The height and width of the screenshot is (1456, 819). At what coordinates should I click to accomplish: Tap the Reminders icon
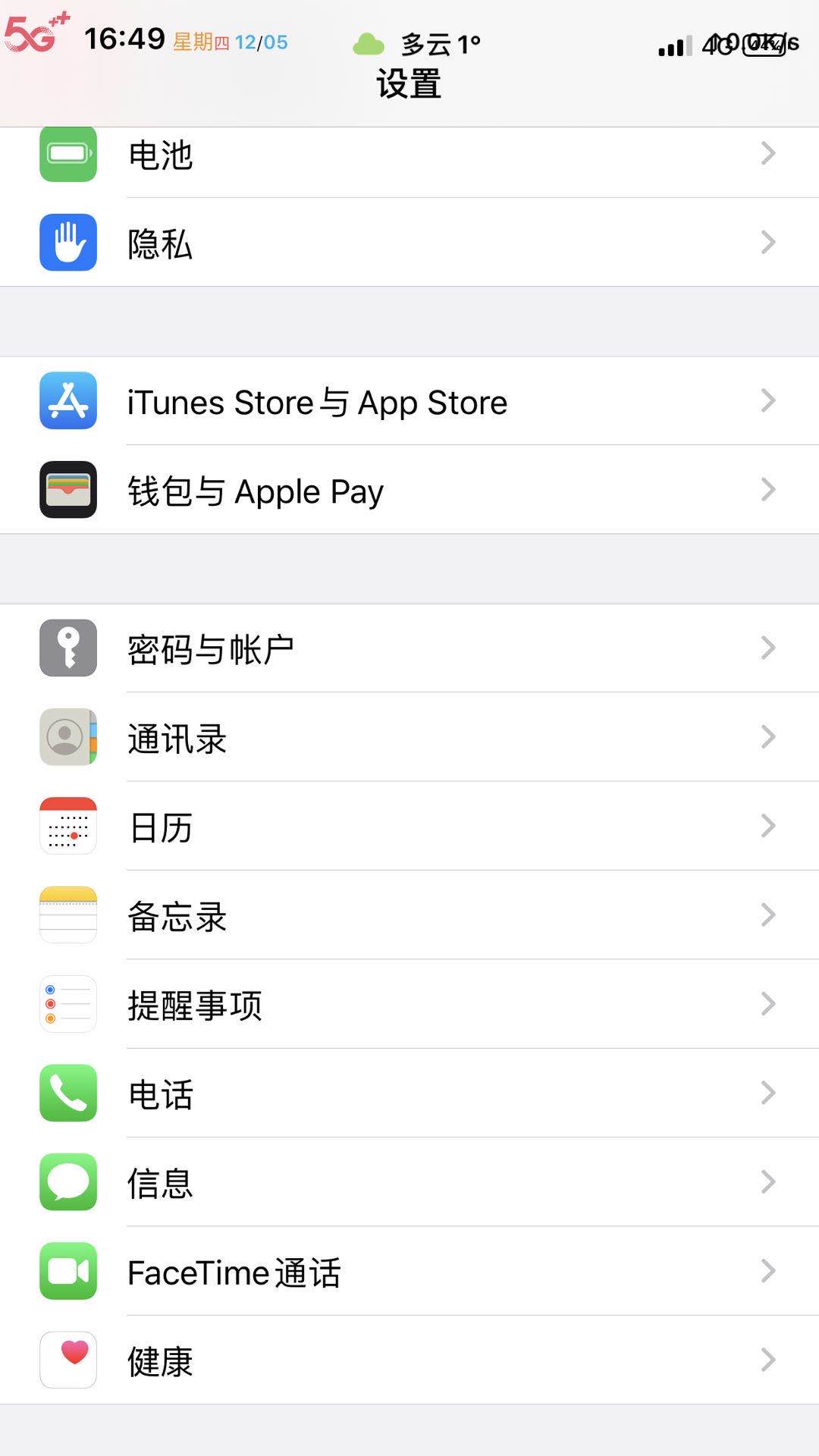click(67, 1005)
